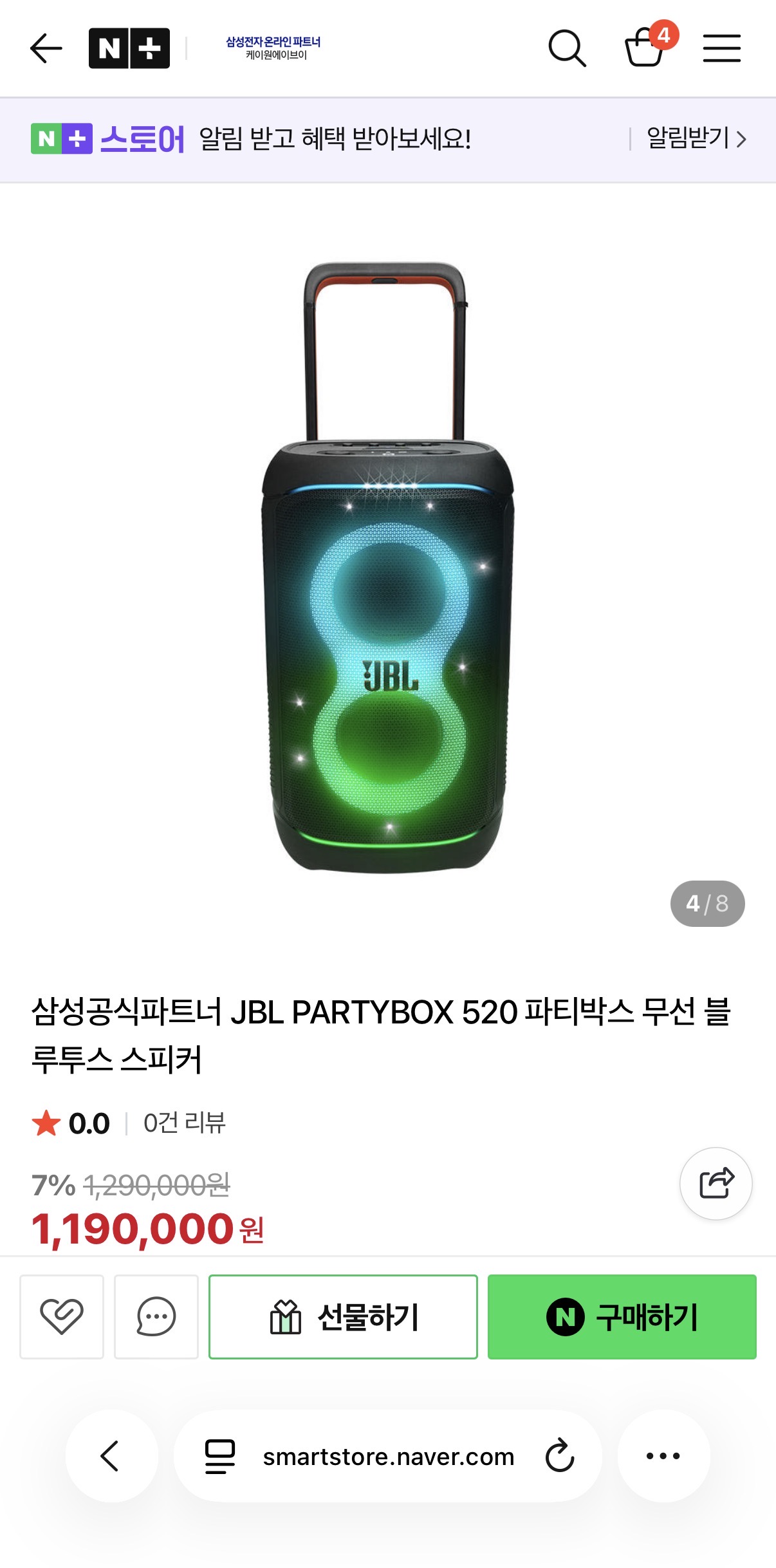Open the browser page menu icon
The height and width of the screenshot is (1568, 776).
pyautogui.click(x=219, y=1456)
